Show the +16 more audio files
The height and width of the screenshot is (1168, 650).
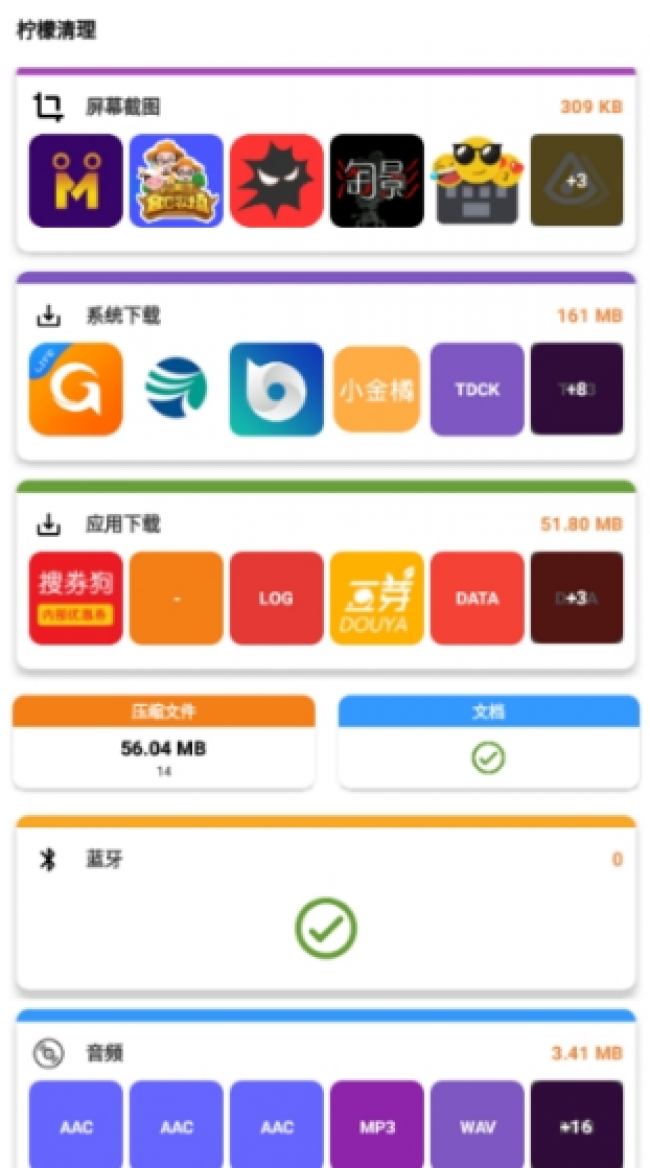pyautogui.click(x=577, y=1126)
